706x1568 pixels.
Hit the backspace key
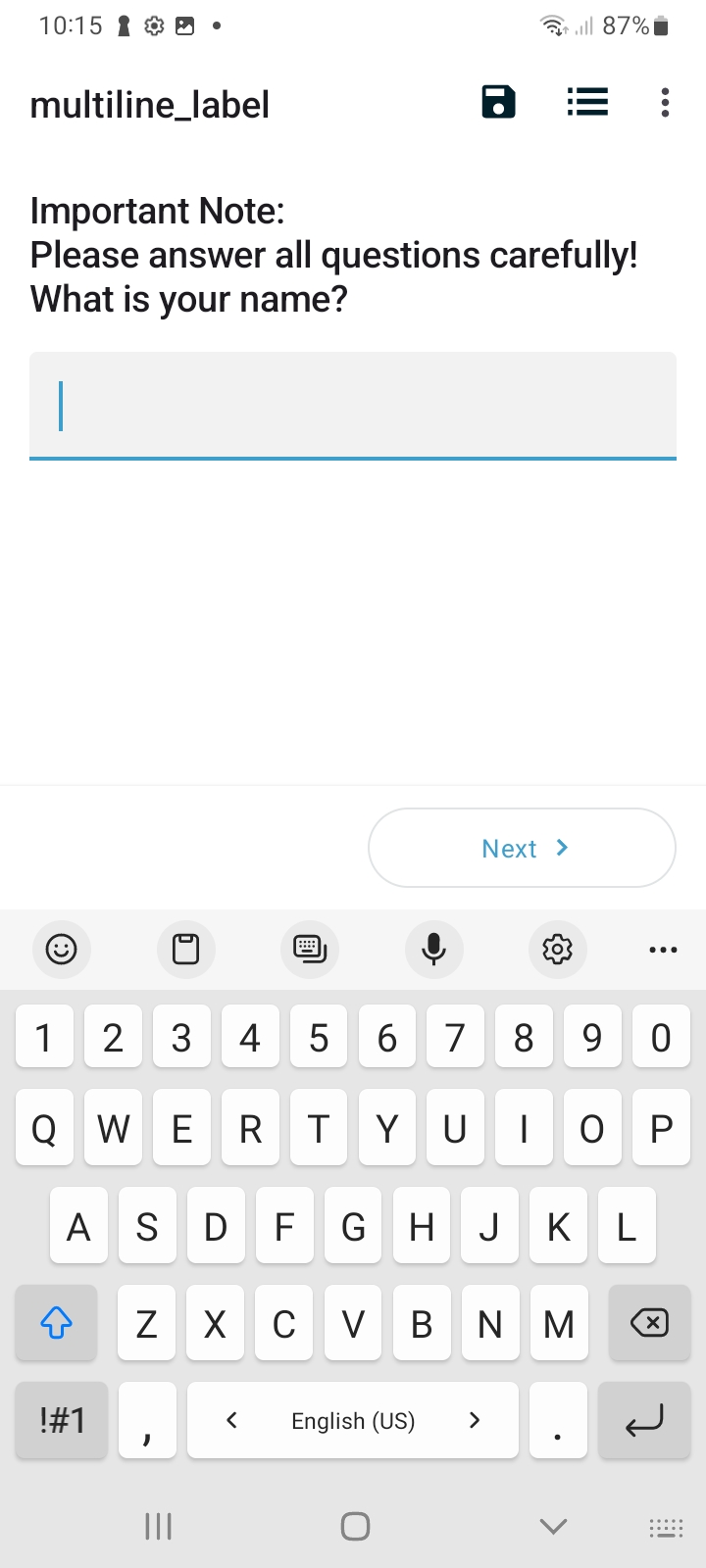(x=649, y=1324)
